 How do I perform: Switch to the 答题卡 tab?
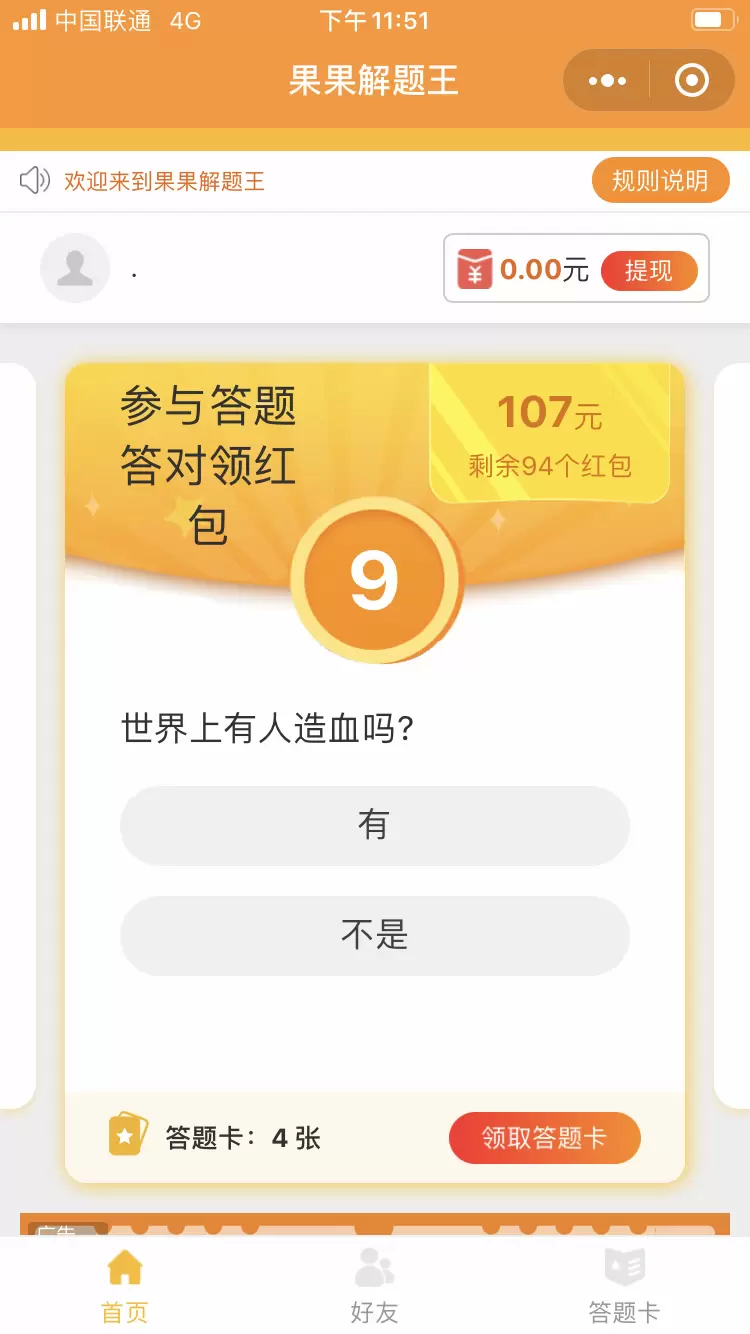(x=624, y=1286)
